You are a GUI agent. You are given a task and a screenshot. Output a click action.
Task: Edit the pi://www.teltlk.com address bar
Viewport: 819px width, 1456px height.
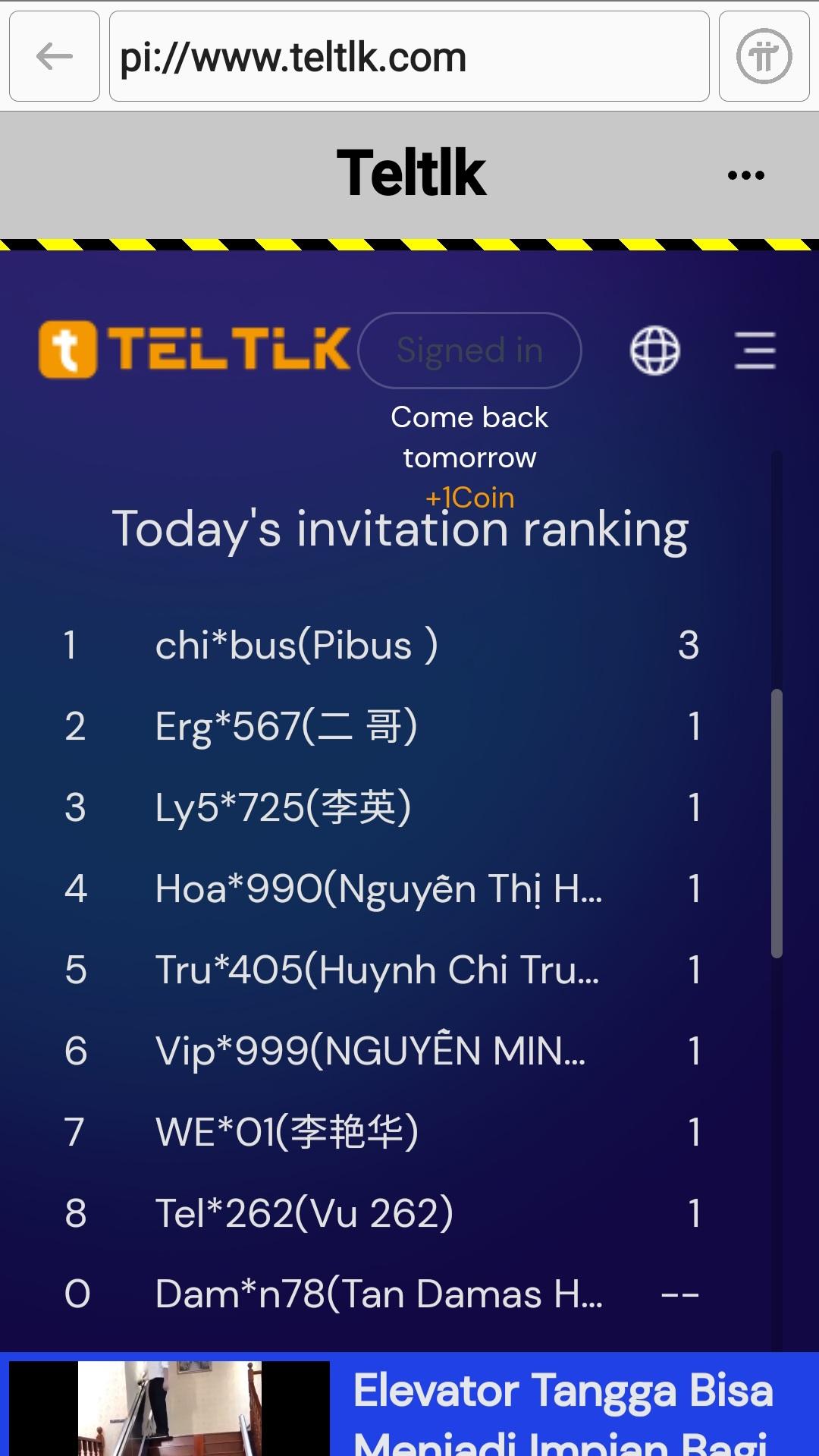tap(409, 56)
